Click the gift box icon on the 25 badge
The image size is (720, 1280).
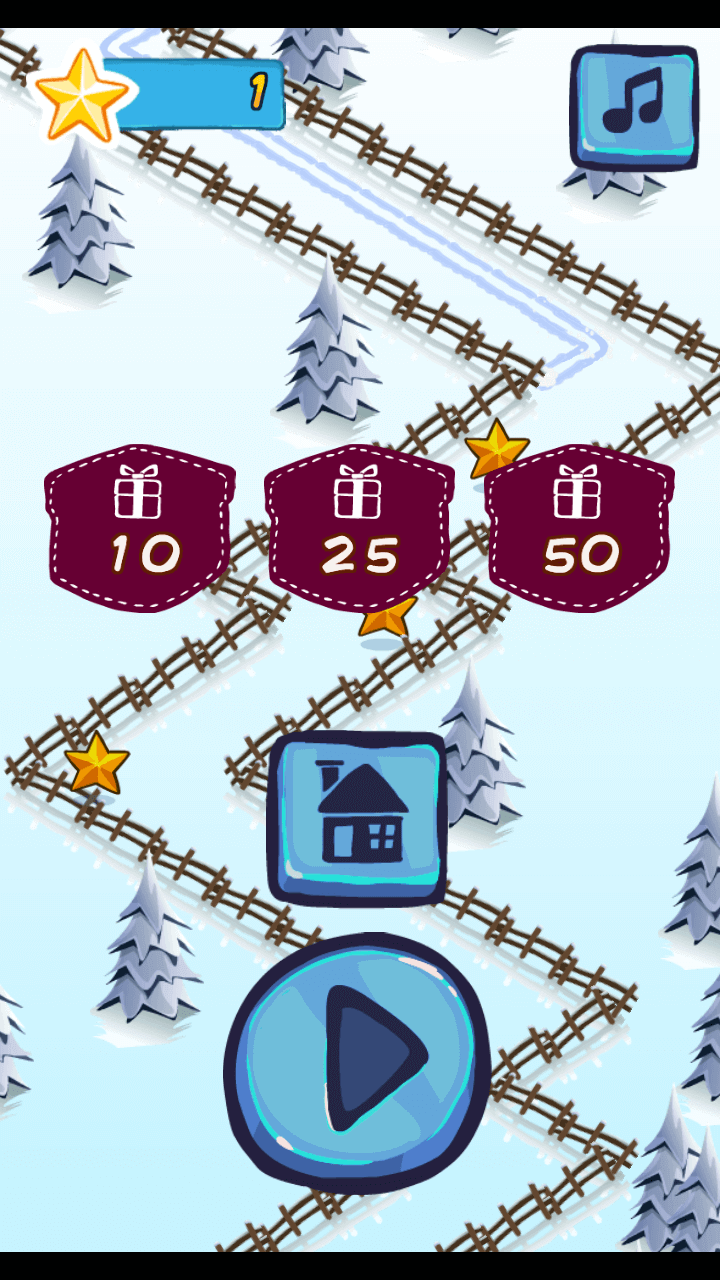click(357, 495)
